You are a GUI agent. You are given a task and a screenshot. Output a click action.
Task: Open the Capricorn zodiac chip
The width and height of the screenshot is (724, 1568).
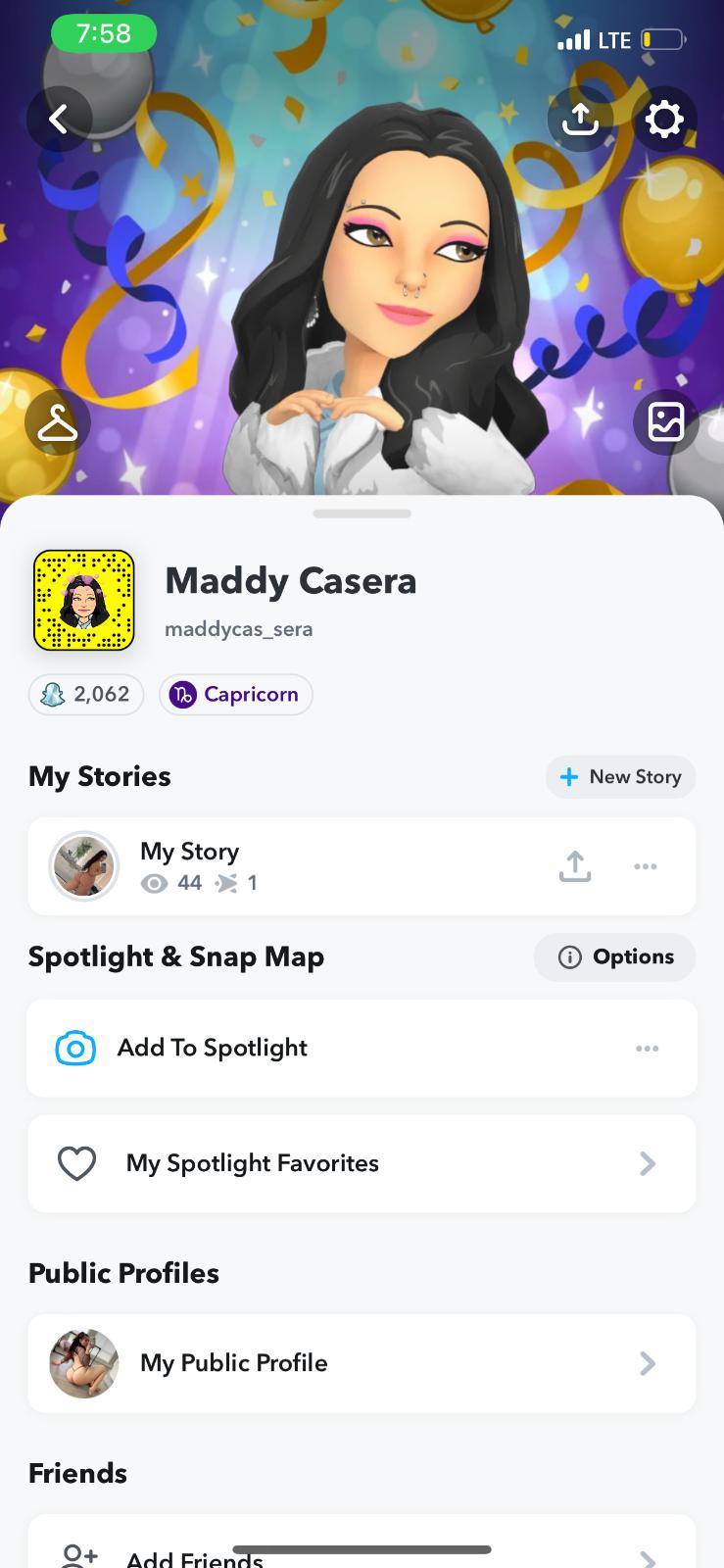point(236,694)
